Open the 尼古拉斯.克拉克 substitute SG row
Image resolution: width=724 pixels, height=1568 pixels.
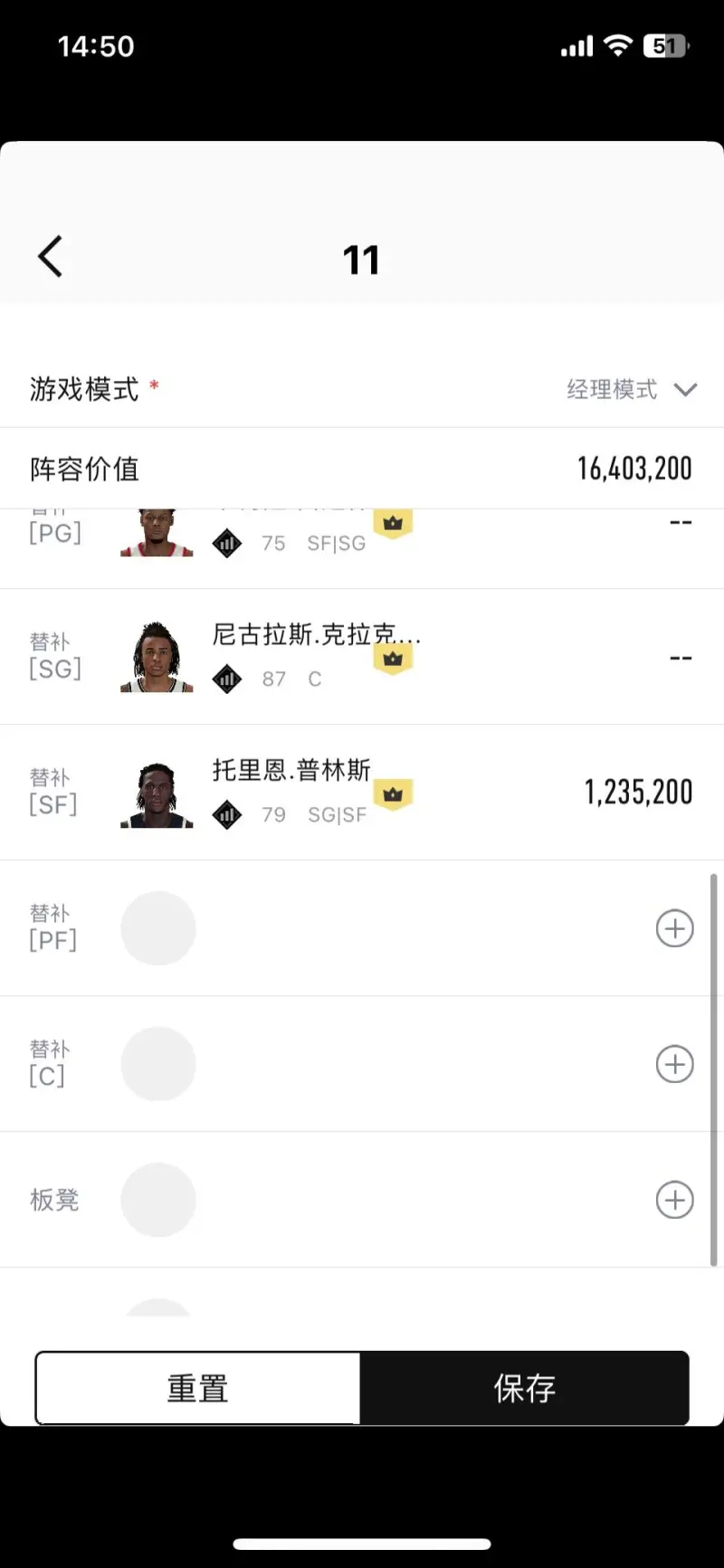(x=362, y=657)
